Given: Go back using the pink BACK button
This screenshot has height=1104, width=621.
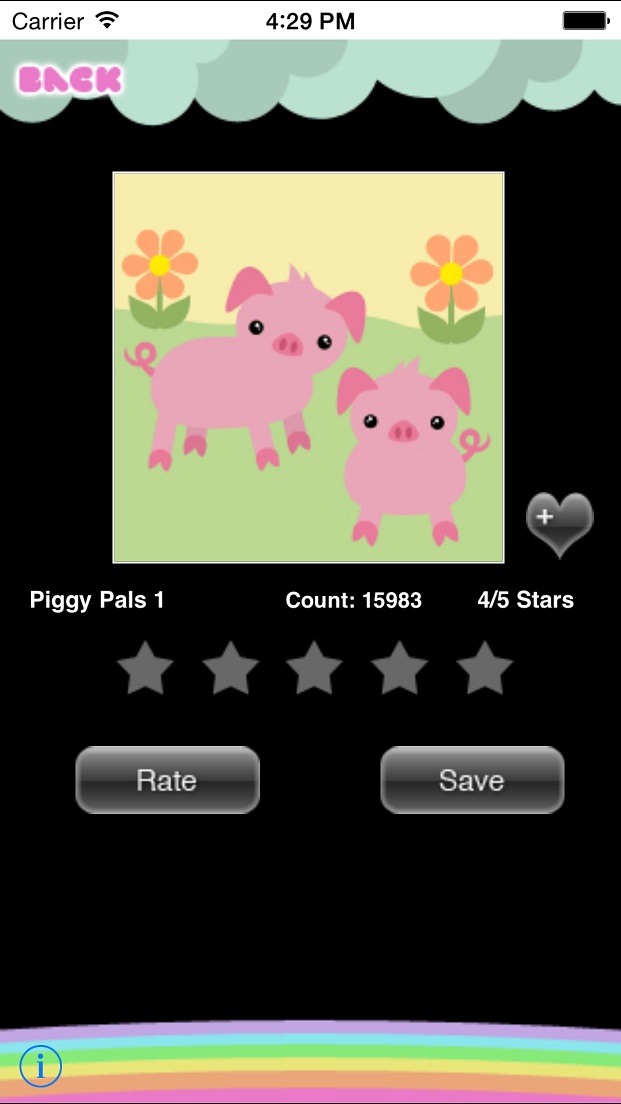Looking at the screenshot, I should 69,80.
